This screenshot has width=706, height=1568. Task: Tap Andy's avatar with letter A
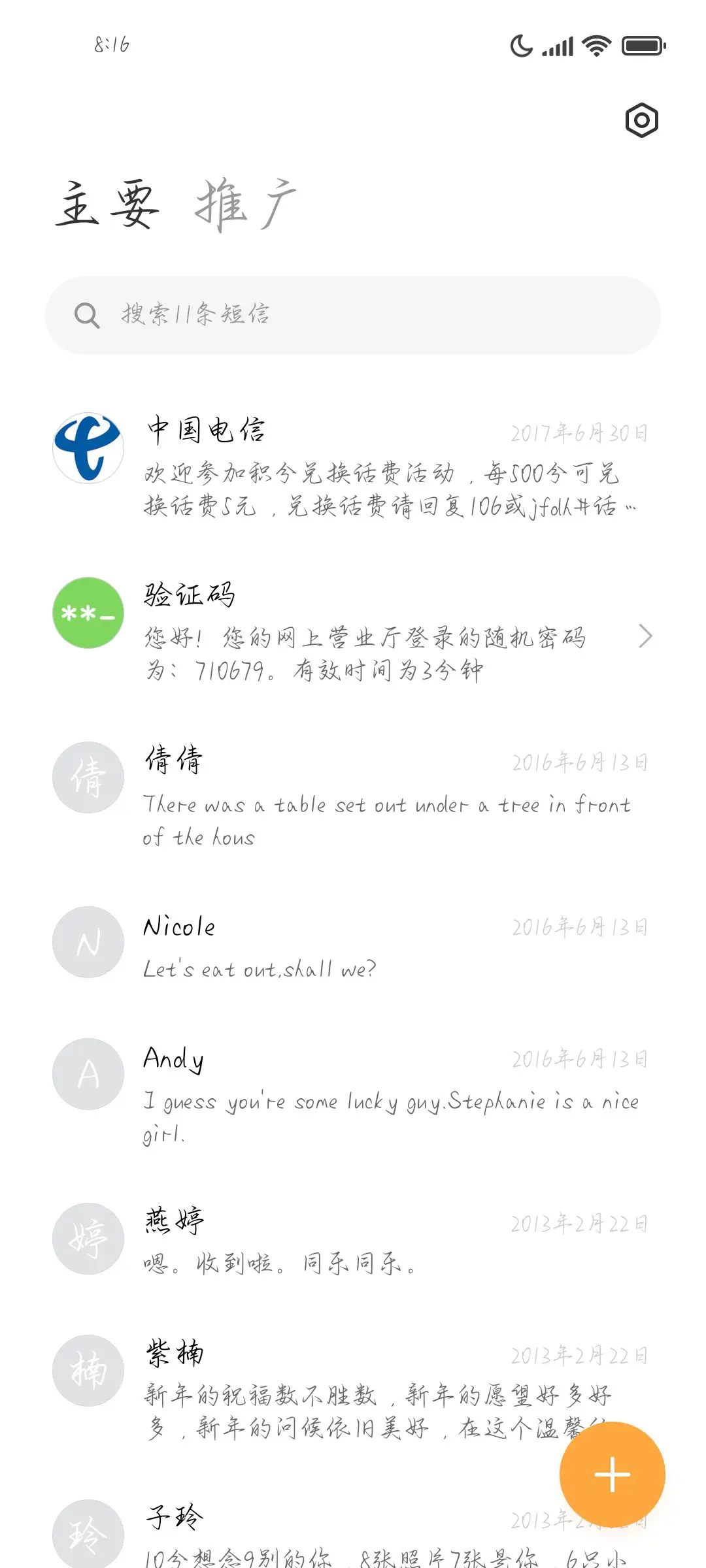click(x=88, y=1074)
